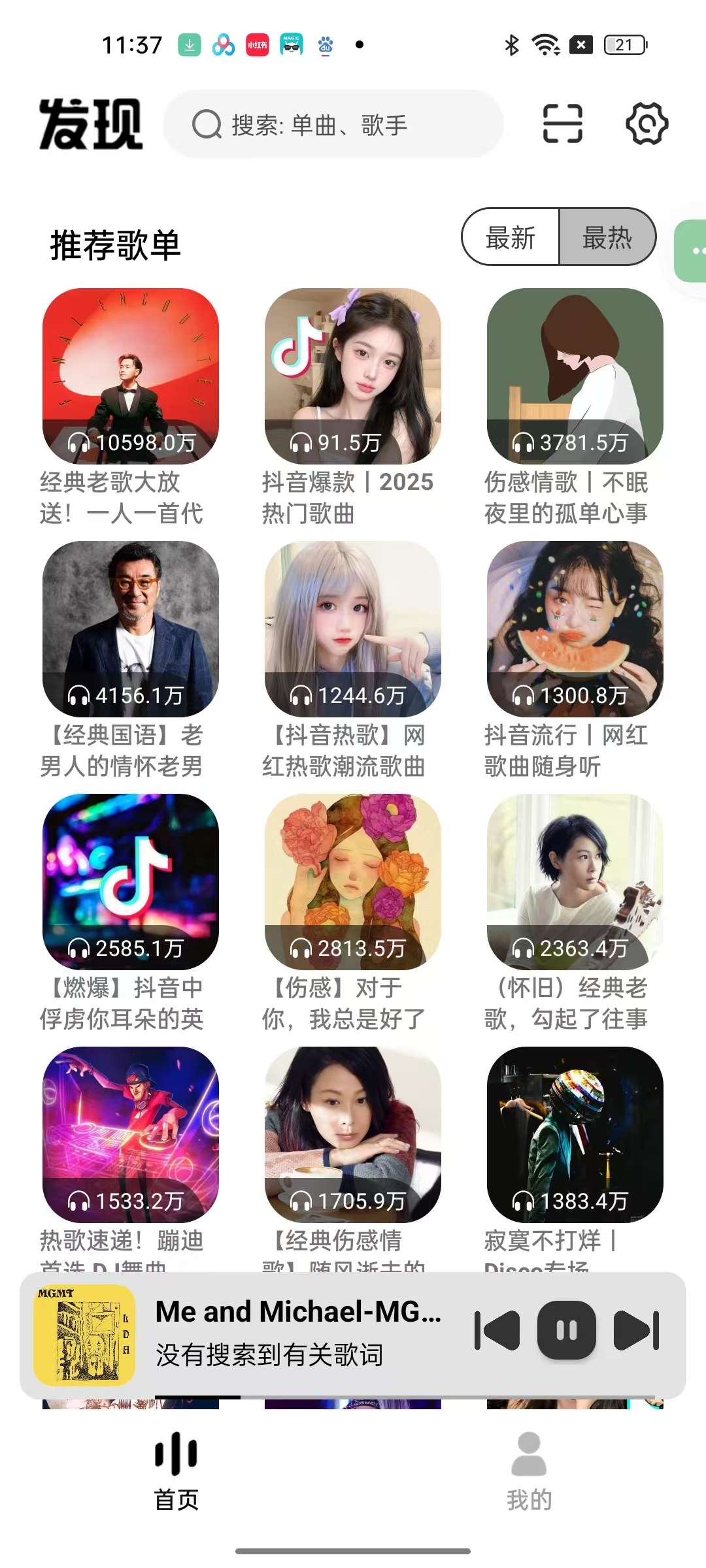Open the 【经典国语】老男人的情怀 playlist
The height and width of the screenshot is (1568, 706).
pyautogui.click(x=130, y=629)
